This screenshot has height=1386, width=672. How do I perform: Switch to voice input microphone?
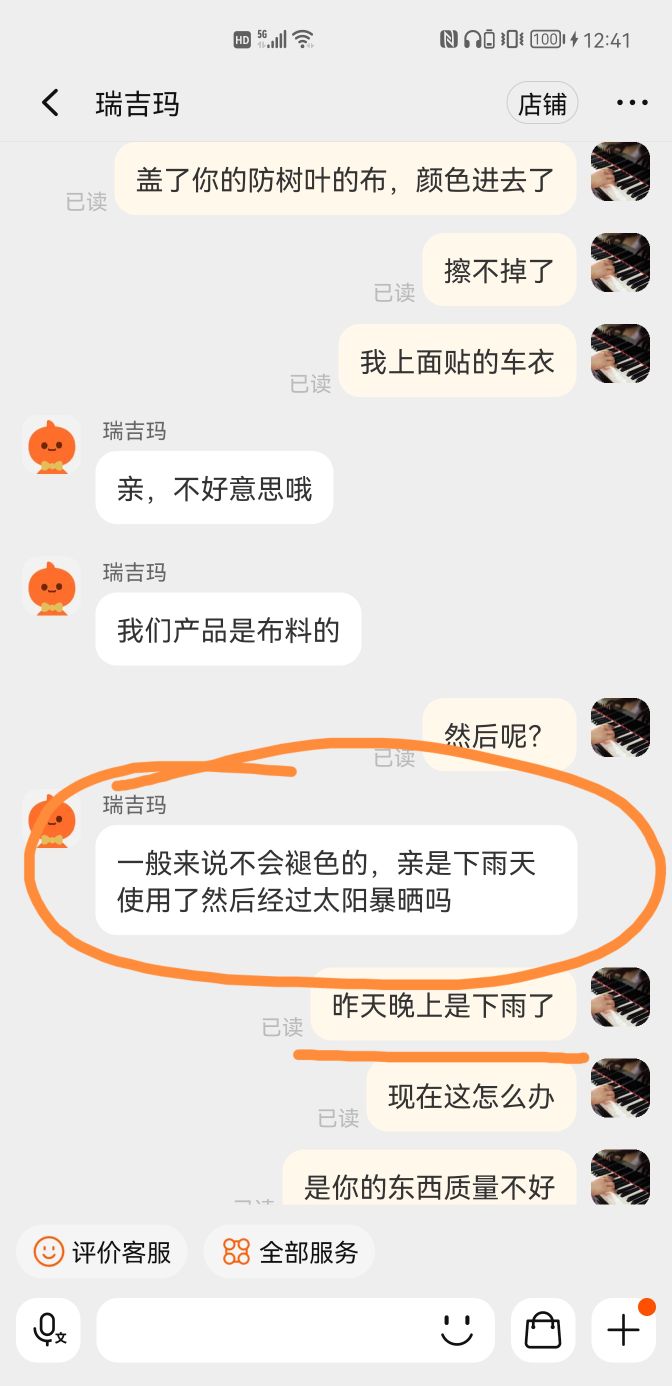48,1329
